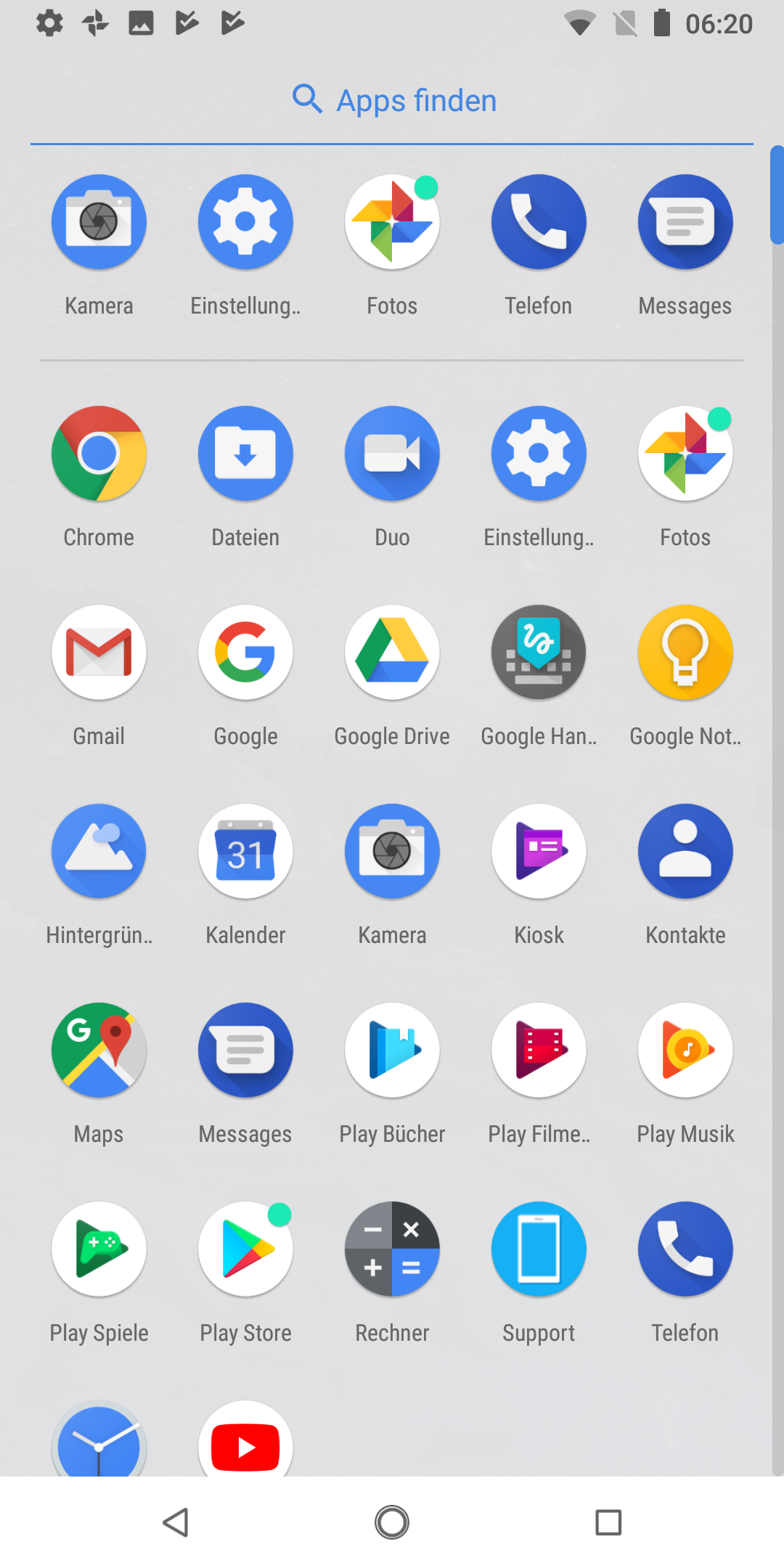Launch the Rechner calculator
The image size is (784, 1568).
392,1249
